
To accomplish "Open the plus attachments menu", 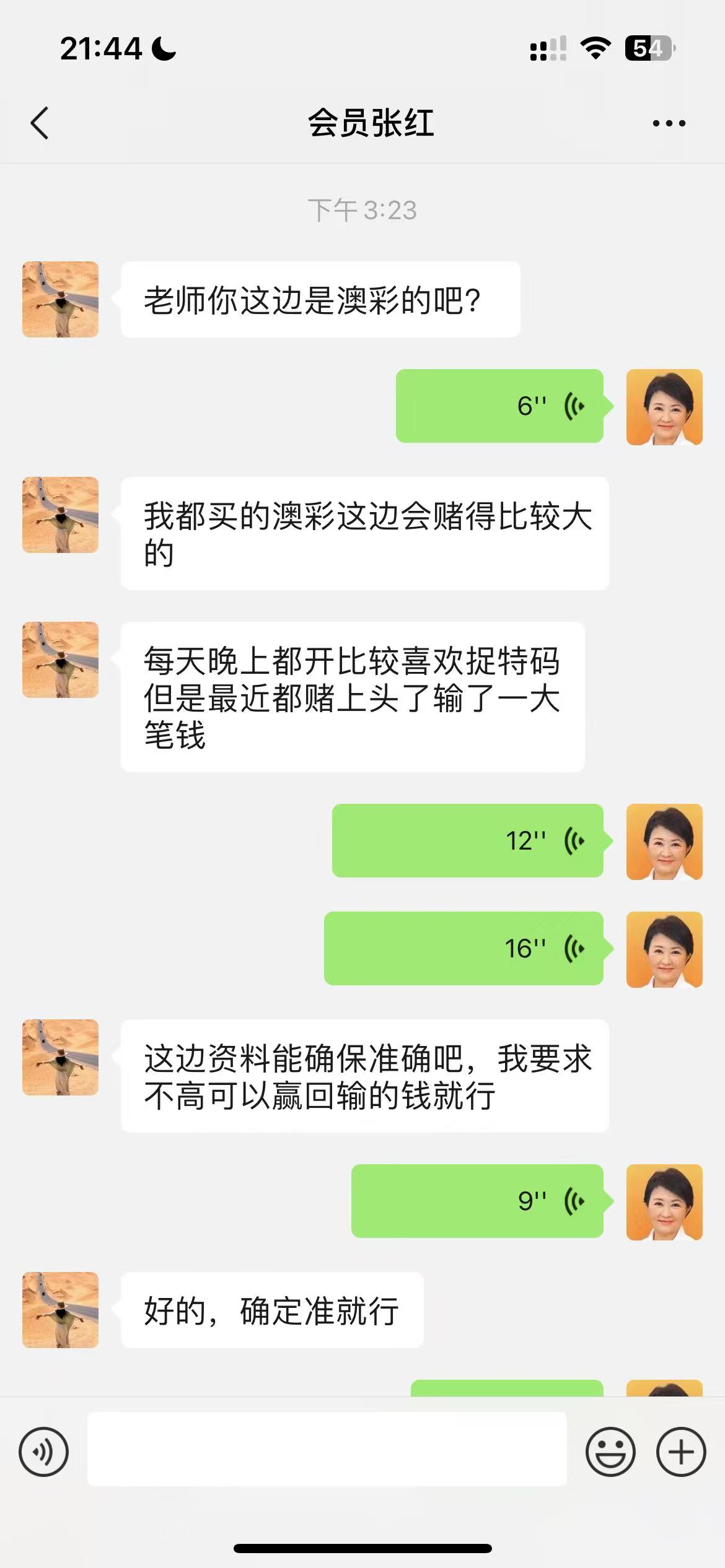I will pos(681,1452).
